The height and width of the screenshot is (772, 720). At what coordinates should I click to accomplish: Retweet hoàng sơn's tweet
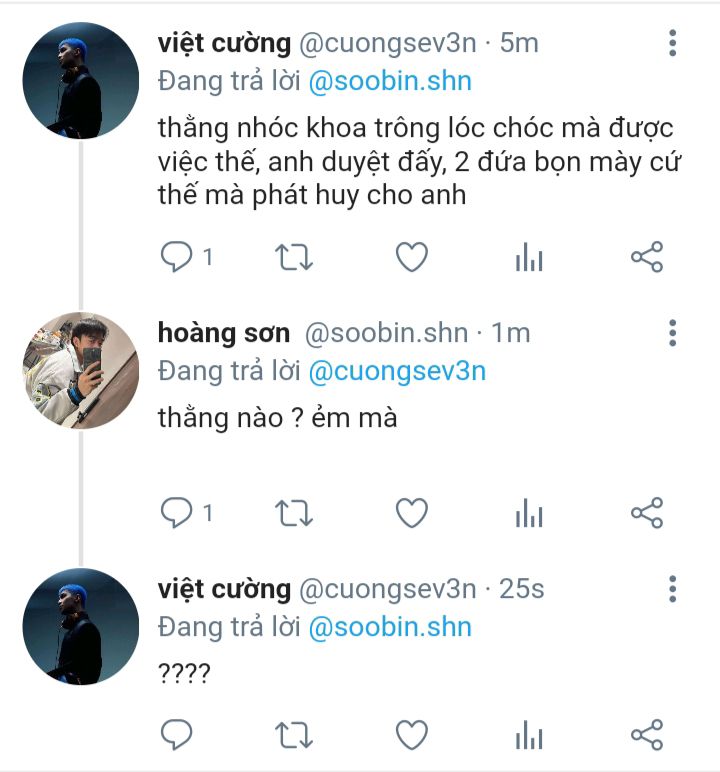coord(293,513)
